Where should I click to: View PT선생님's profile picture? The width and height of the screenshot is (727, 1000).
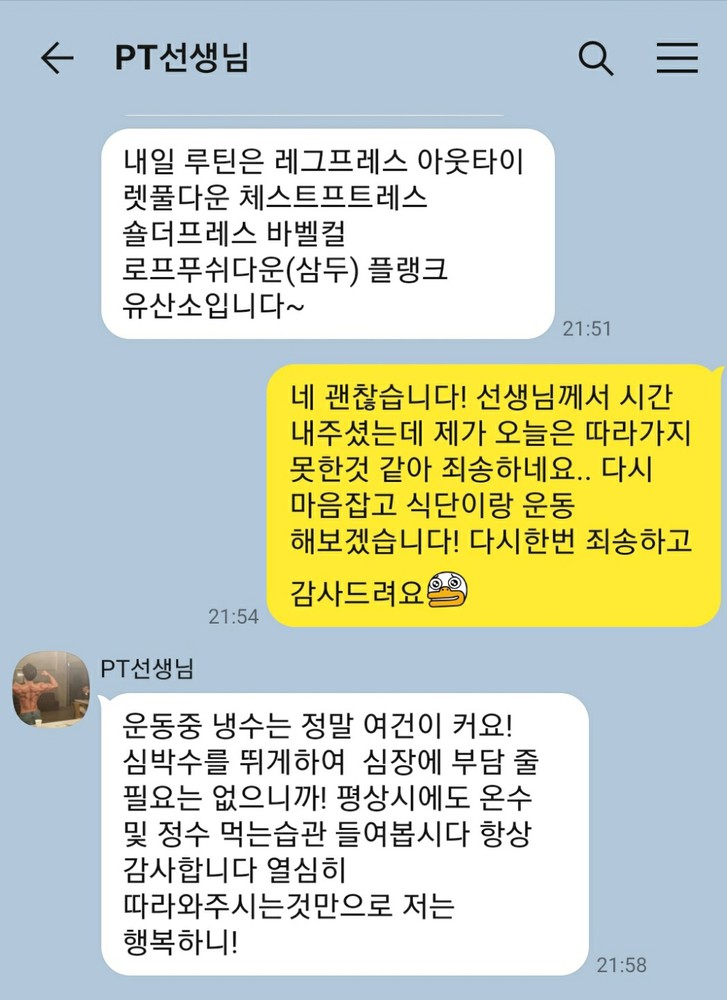[50, 690]
